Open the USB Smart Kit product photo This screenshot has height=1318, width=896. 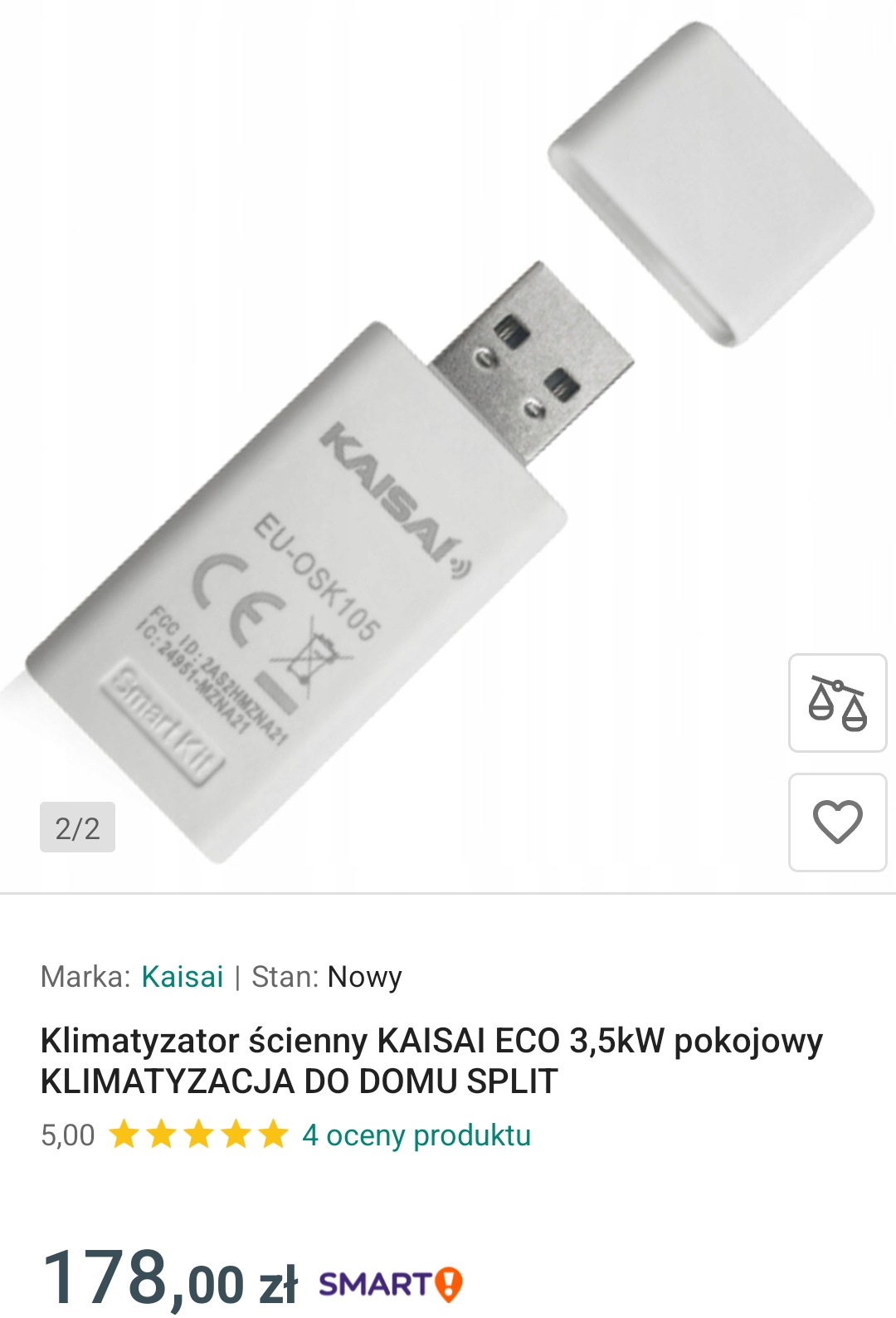[398, 465]
